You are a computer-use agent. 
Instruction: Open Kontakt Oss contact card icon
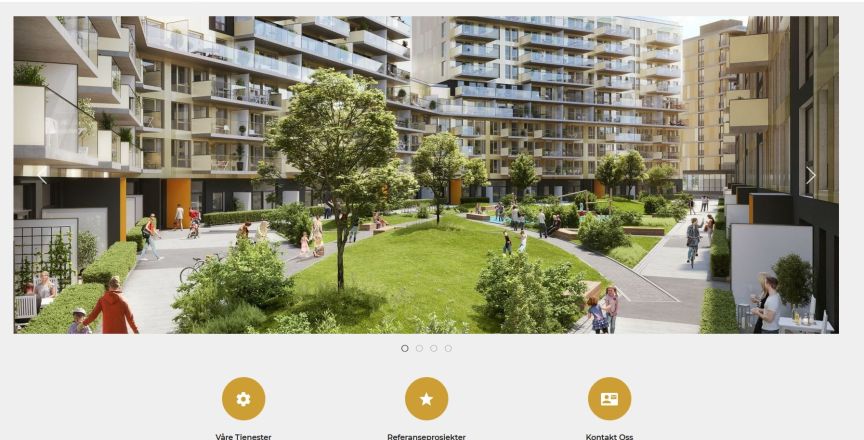pos(609,398)
